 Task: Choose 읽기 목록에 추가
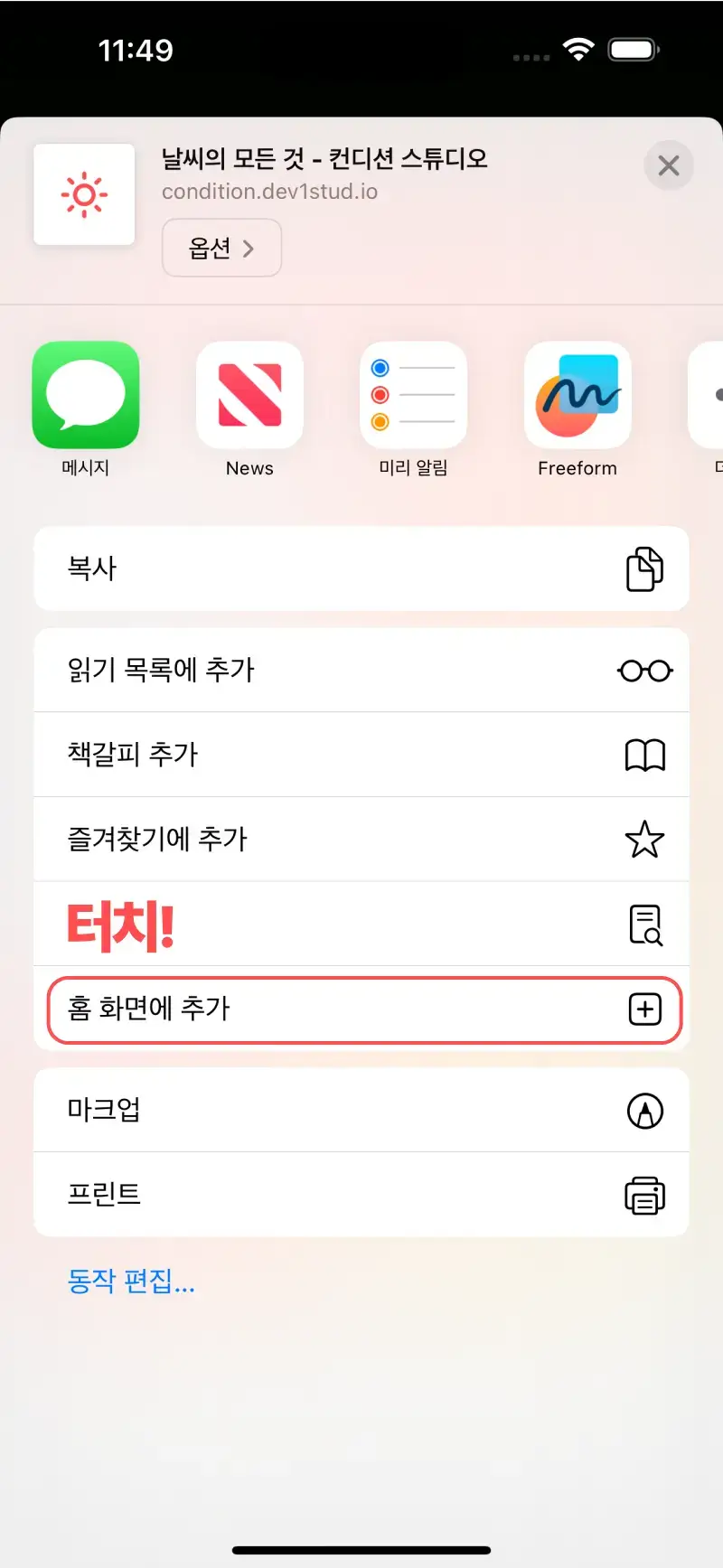[x=361, y=671]
